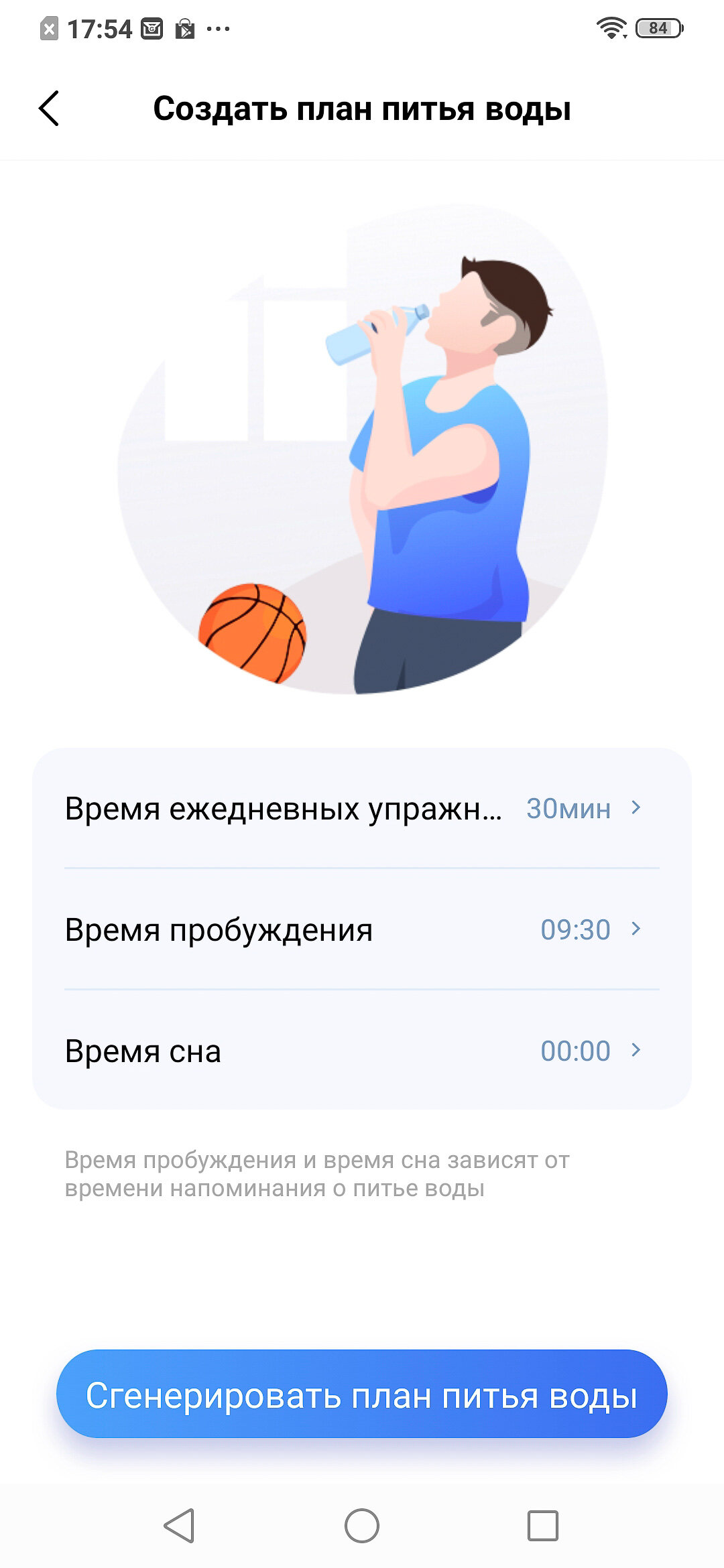This screenshot has height=1568, width=724.
Task: Go back using the top arrow
Action: click(x=49, y=108)
